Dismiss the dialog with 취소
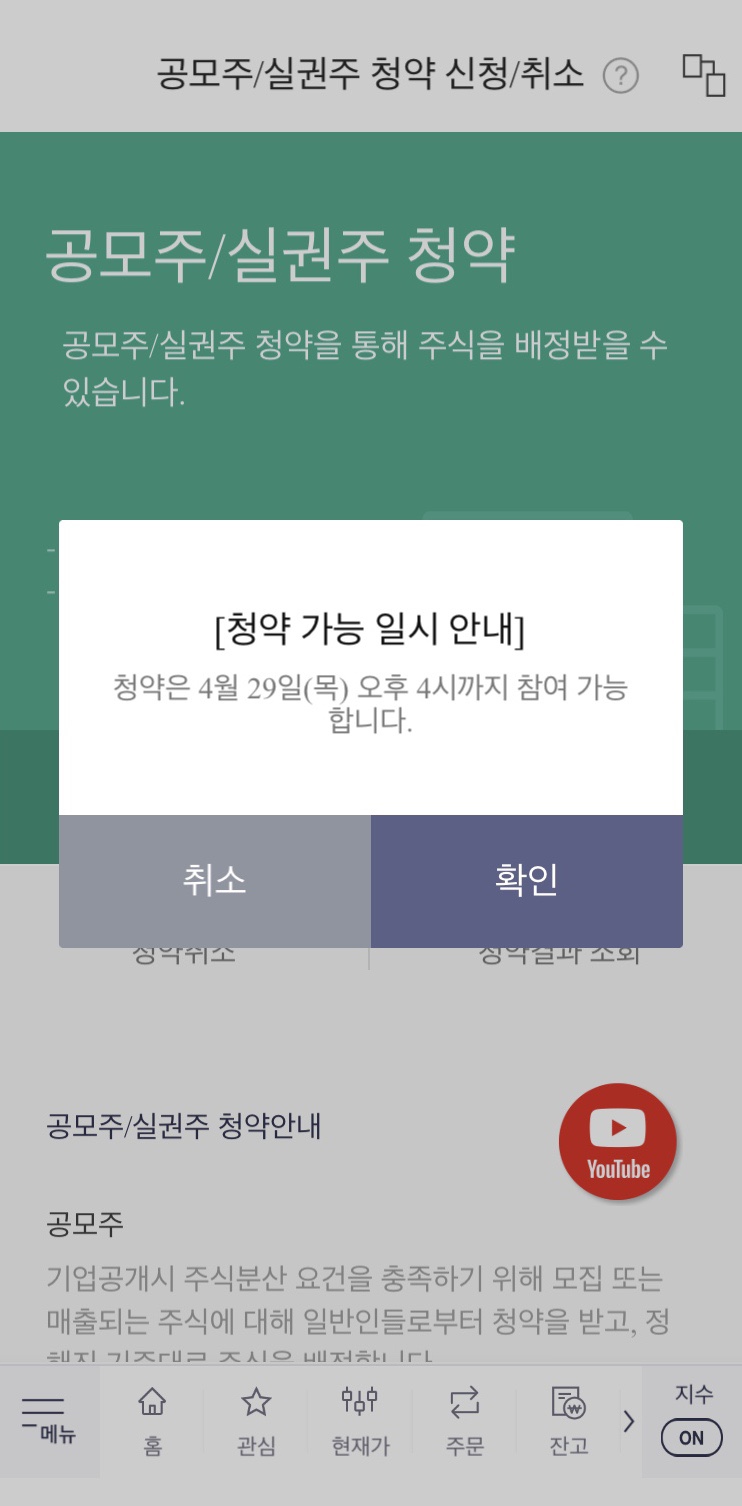The image size is (742, 1506). [x=215, y=881]
